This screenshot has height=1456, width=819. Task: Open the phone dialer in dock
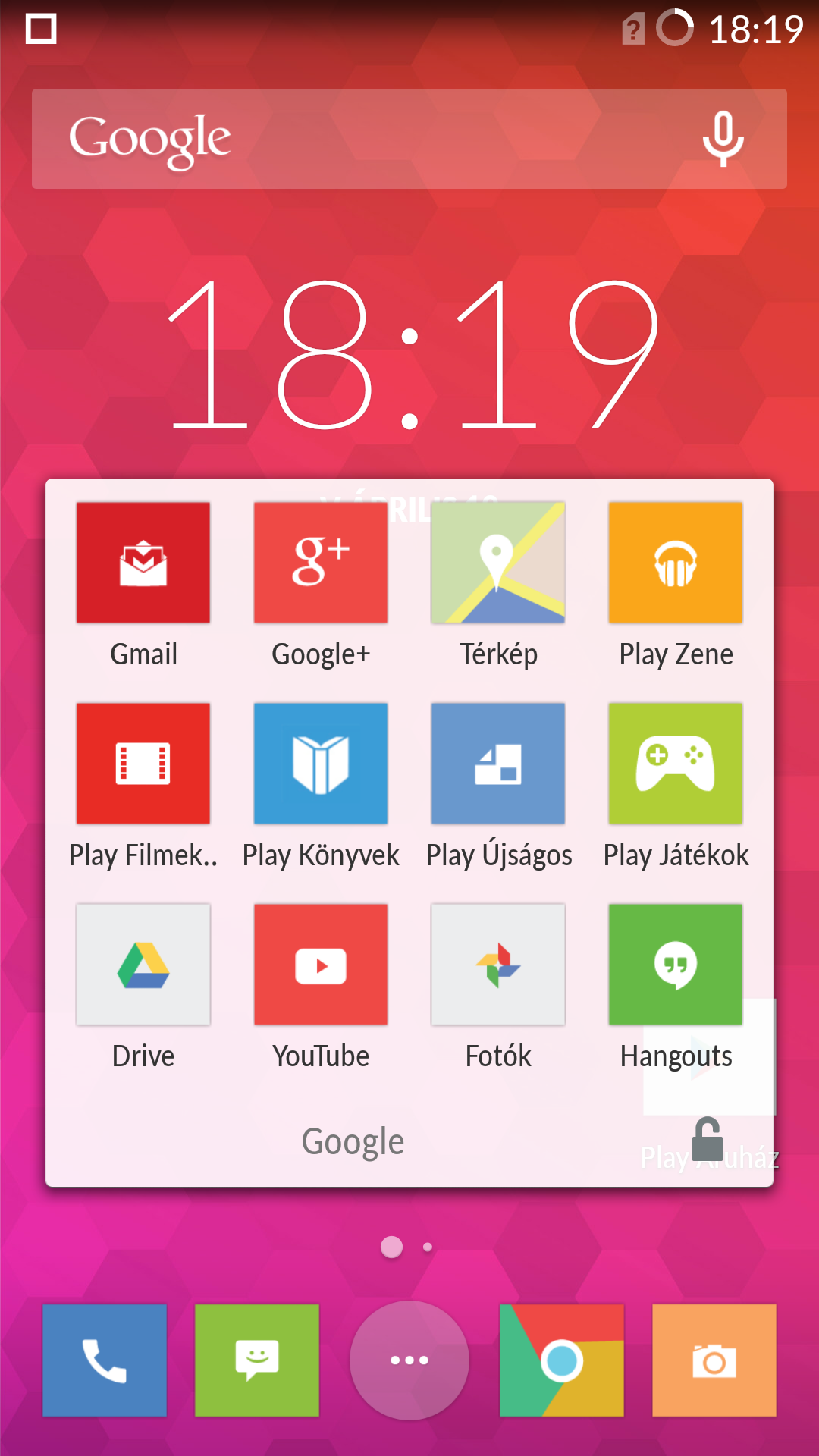tap(105, 1360)
